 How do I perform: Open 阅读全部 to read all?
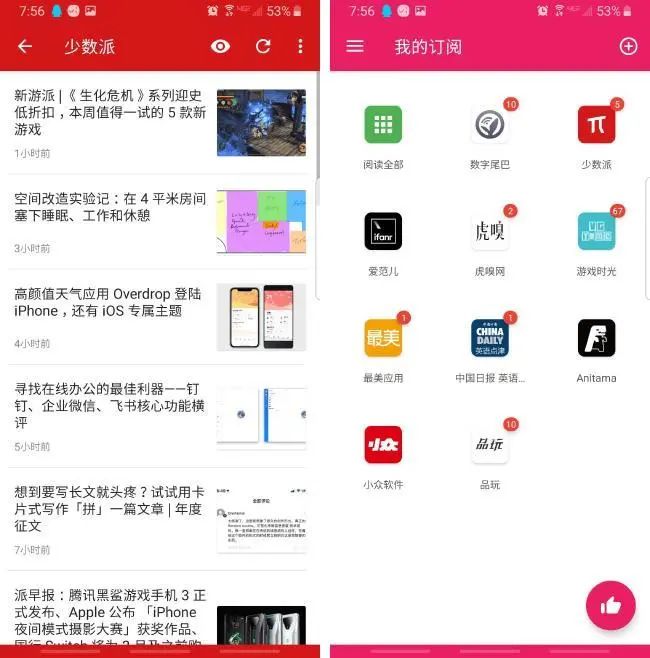point(383,125)
